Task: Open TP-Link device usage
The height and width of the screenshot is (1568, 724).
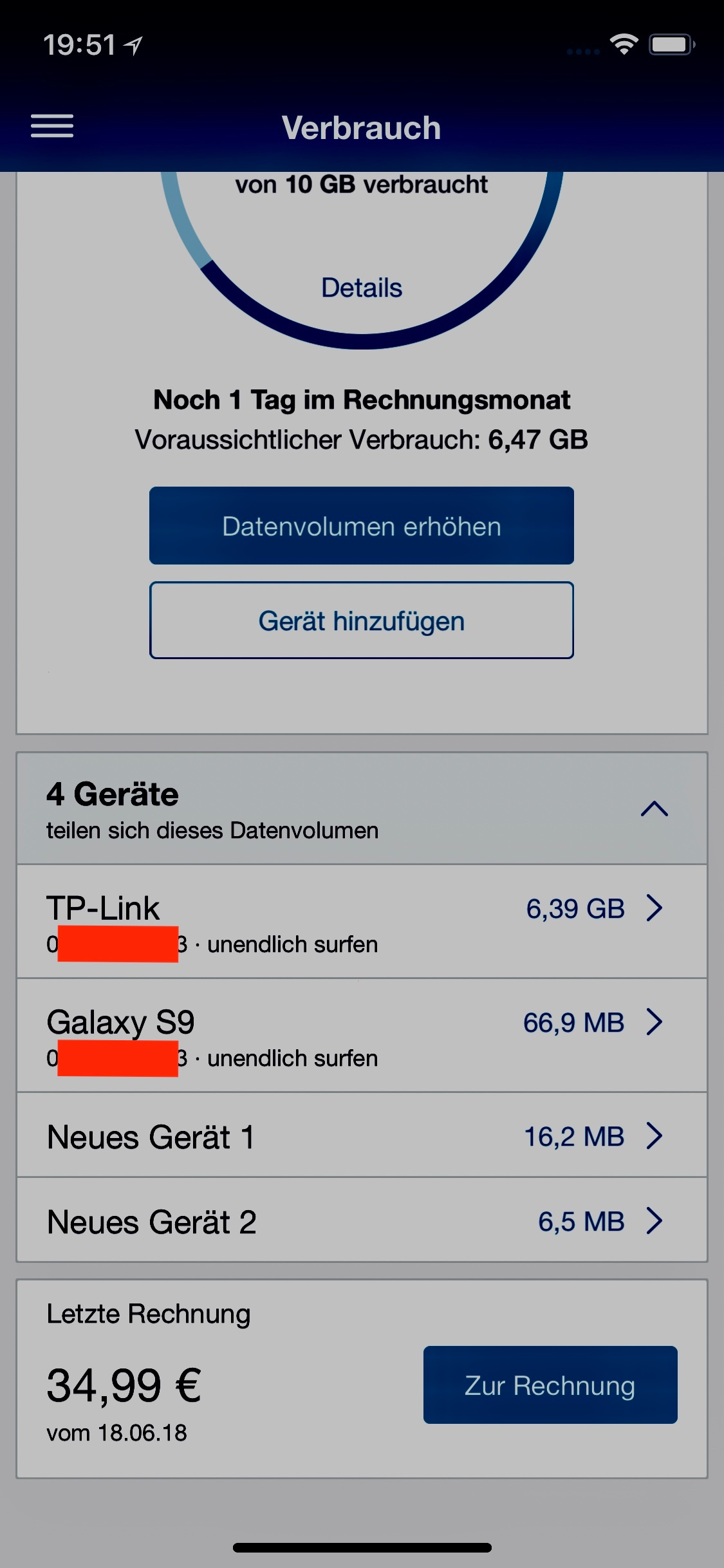Action: [362, 922]
